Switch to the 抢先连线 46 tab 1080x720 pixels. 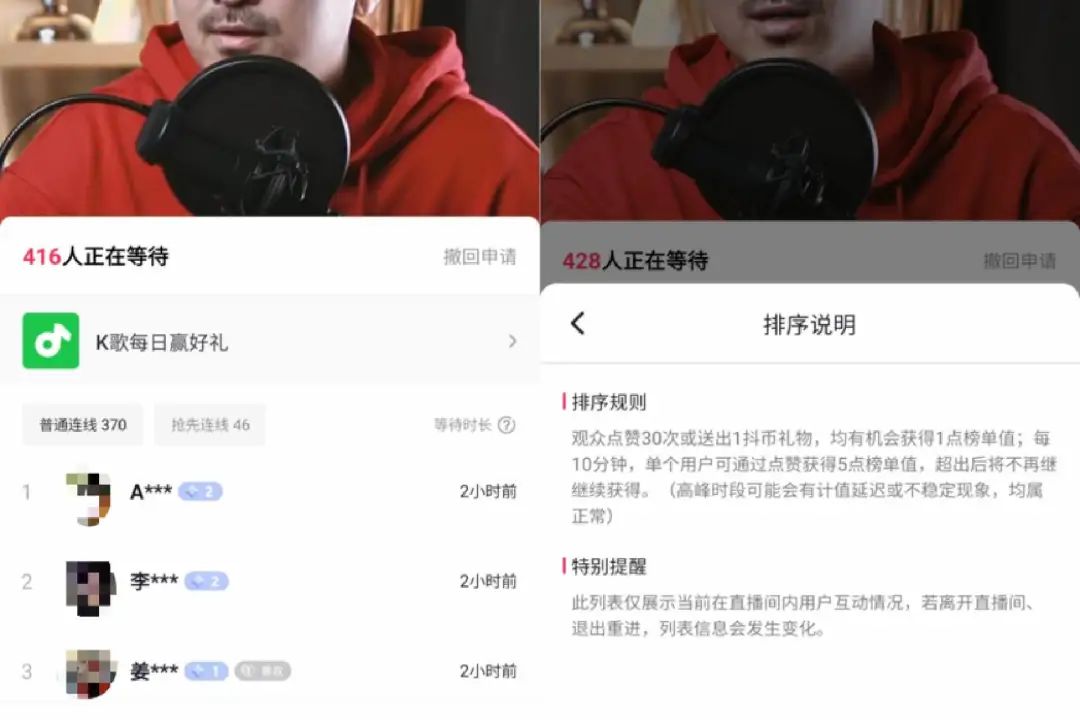coord(210,425)
